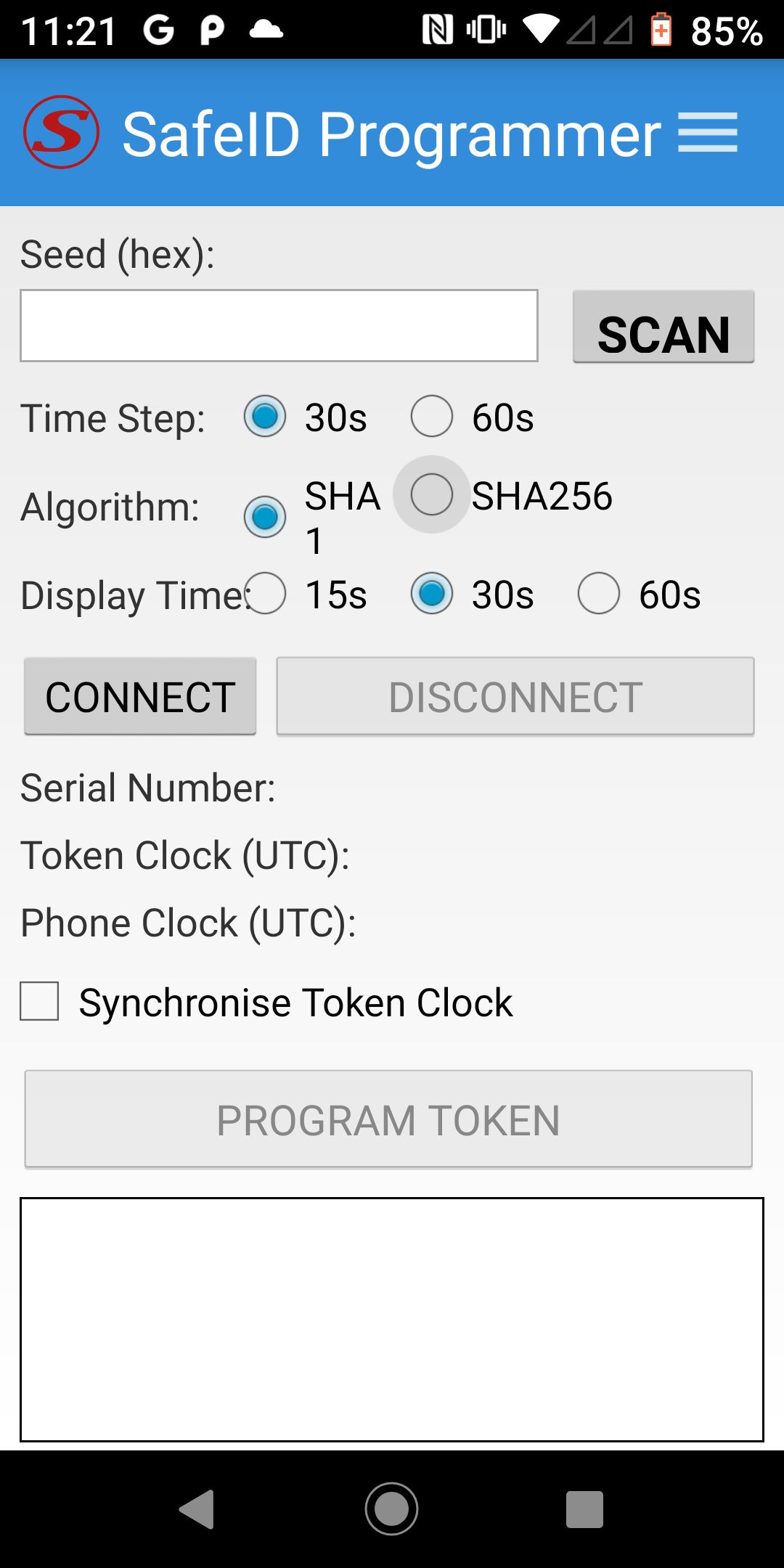The width and height of the screenshot is (784, 1568).
Task: Tap the SCAN button
Action: click(663, 327)
